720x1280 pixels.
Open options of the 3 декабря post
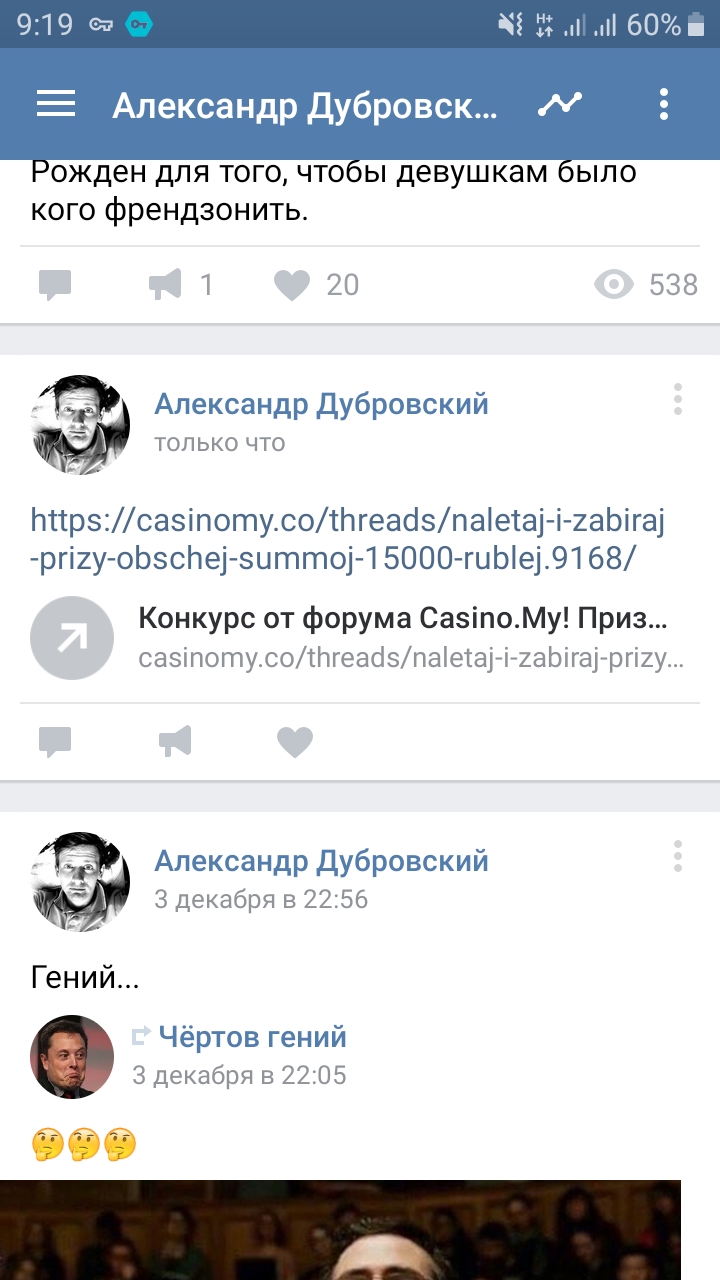tap(678, 856)
